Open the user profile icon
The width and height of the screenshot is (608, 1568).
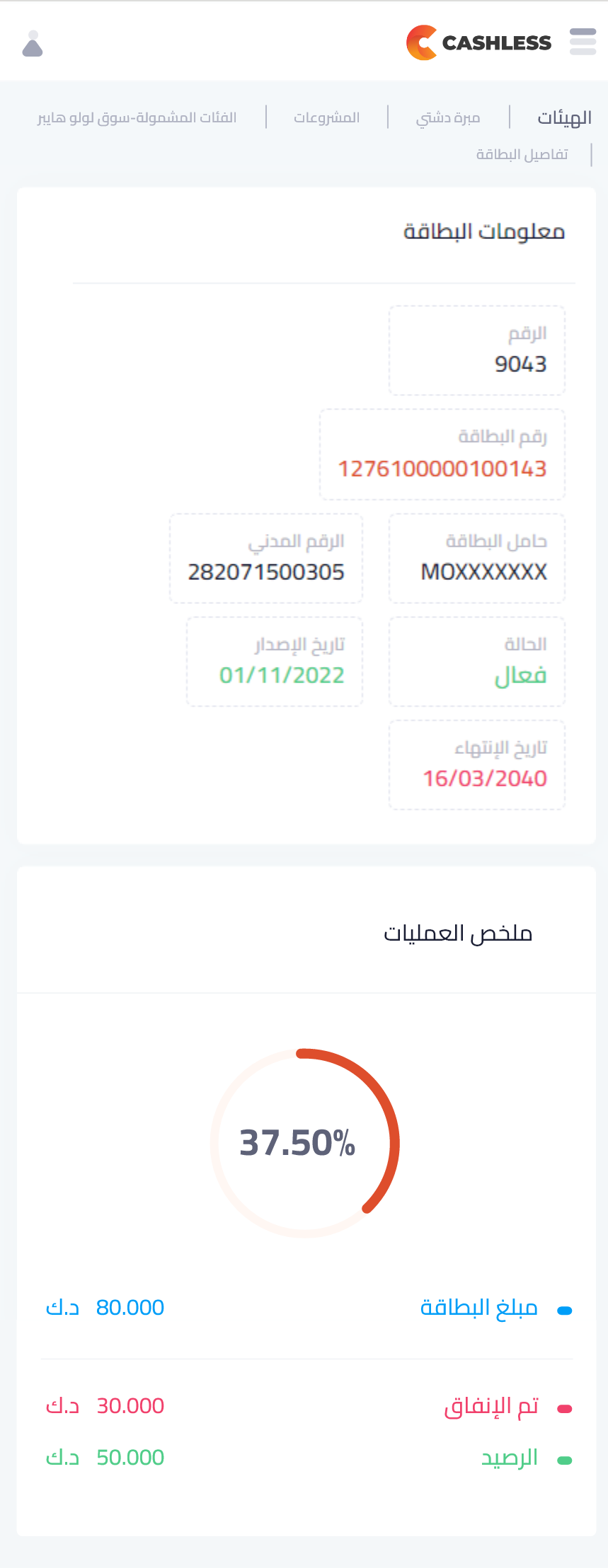[x=33, y=44]
